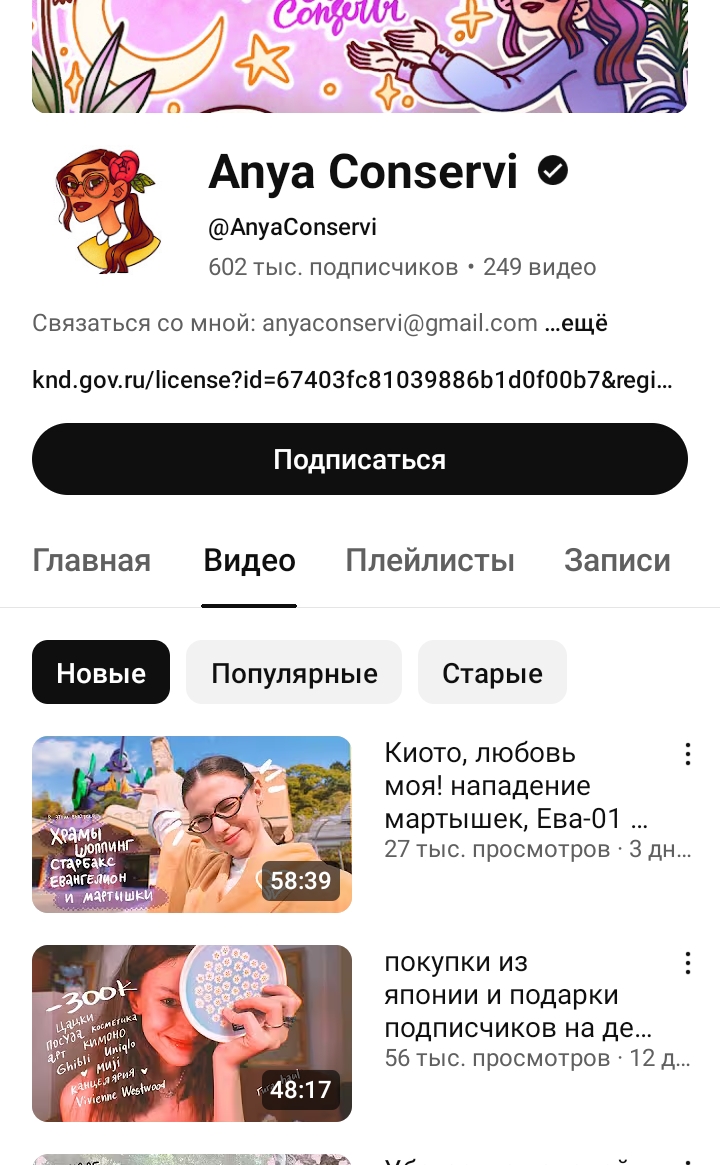Open the покупки из японии video

coord(192,1033)
